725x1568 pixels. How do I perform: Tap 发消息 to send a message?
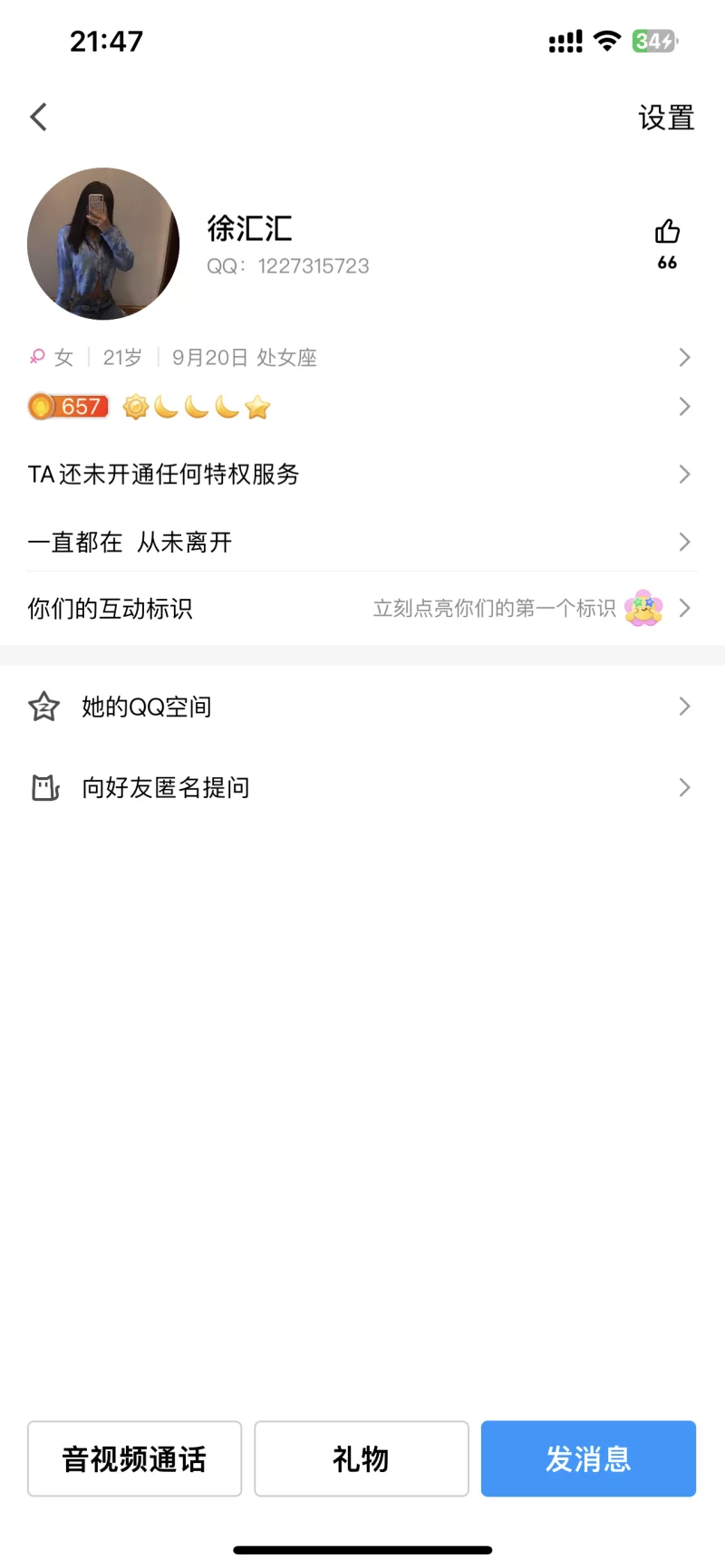(588, 1458)
